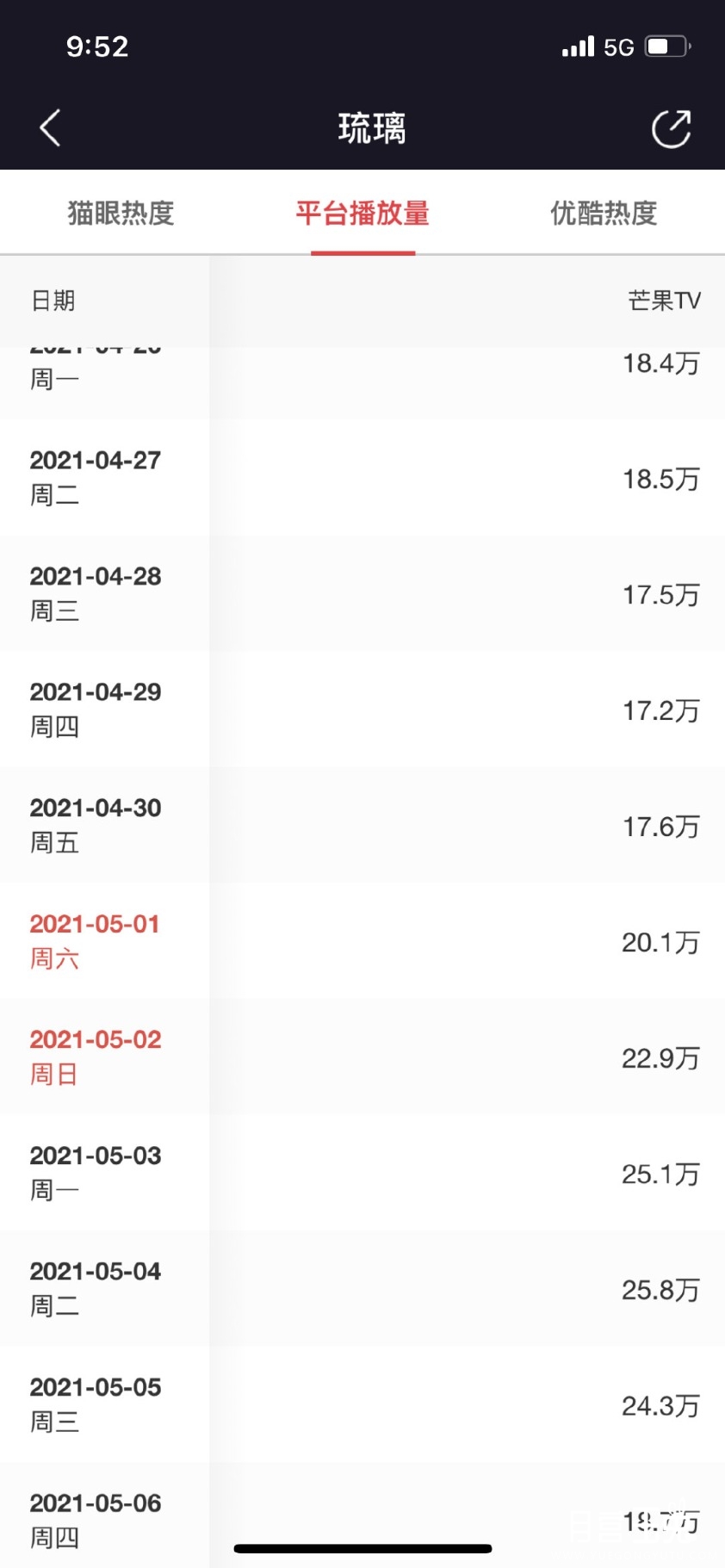This screenshot has height=1568, width=725.
Task: Share the 琉璃 data page
Action: pyautogui.click(x=672, y=129)
